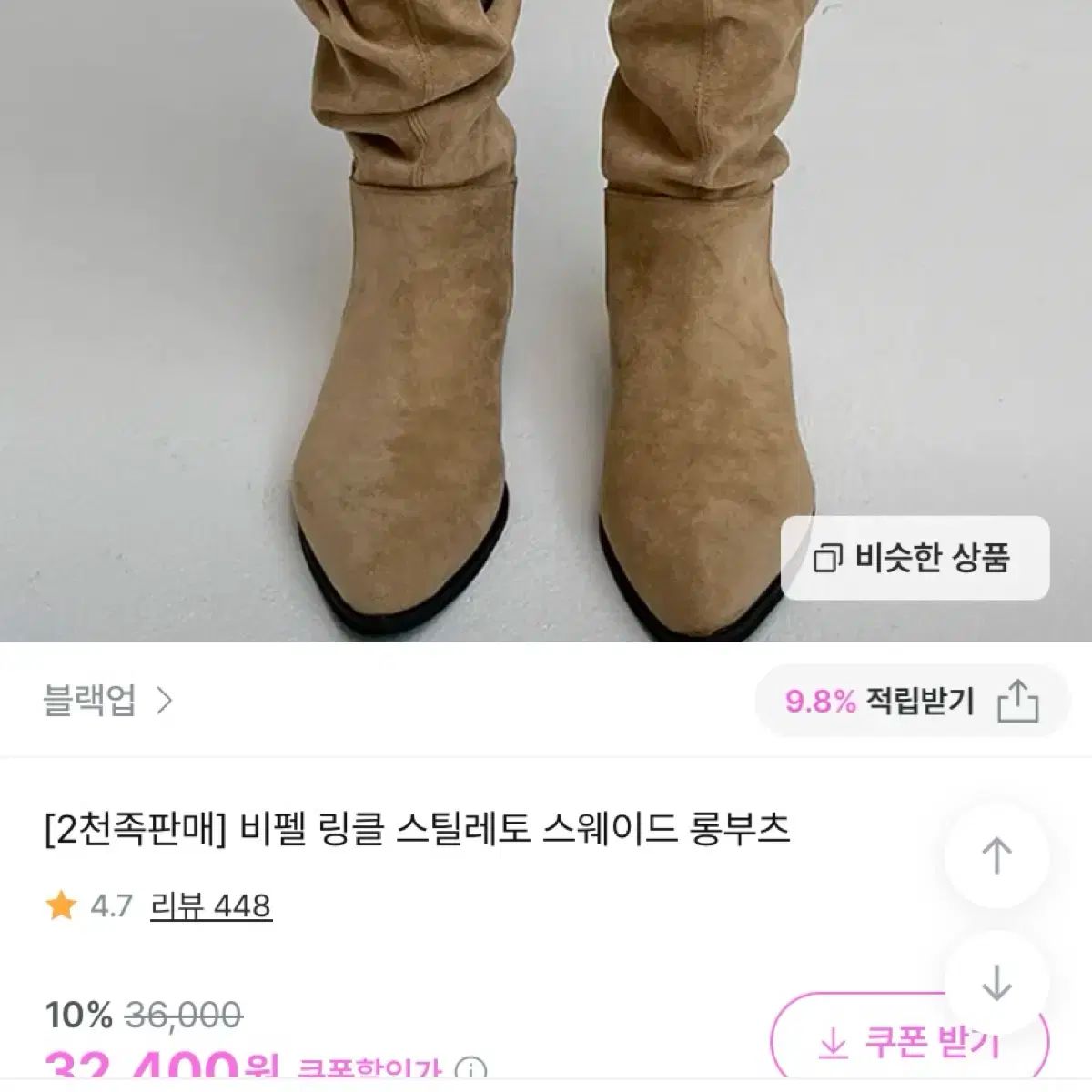Open the coupon discount price info icon

click(472, 1070)
